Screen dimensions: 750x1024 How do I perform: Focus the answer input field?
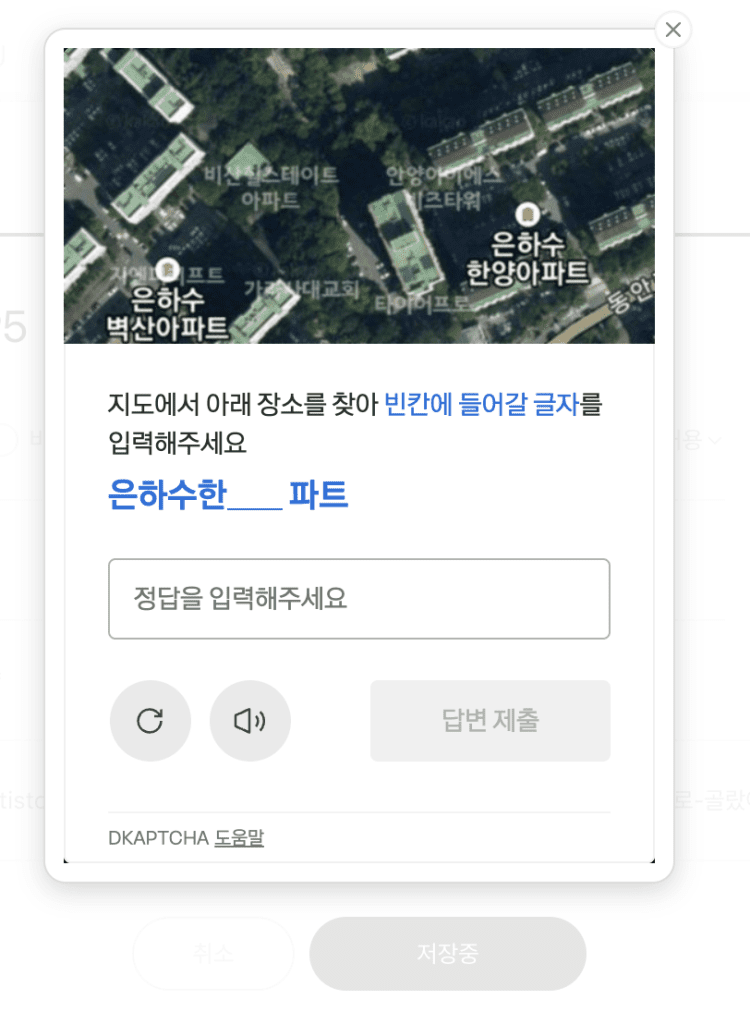coord(358,599)
